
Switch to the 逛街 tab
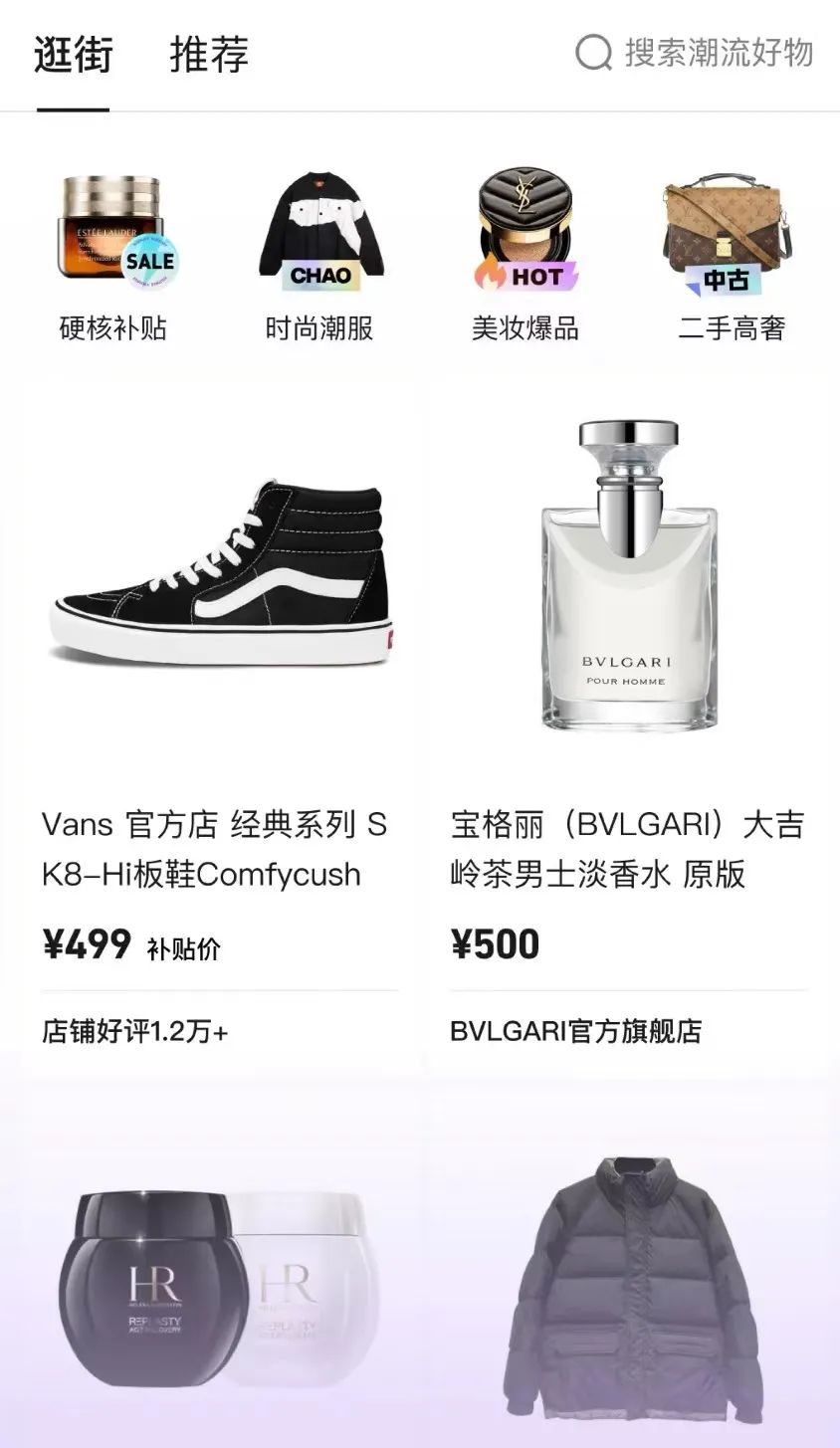tap(74, 54)
